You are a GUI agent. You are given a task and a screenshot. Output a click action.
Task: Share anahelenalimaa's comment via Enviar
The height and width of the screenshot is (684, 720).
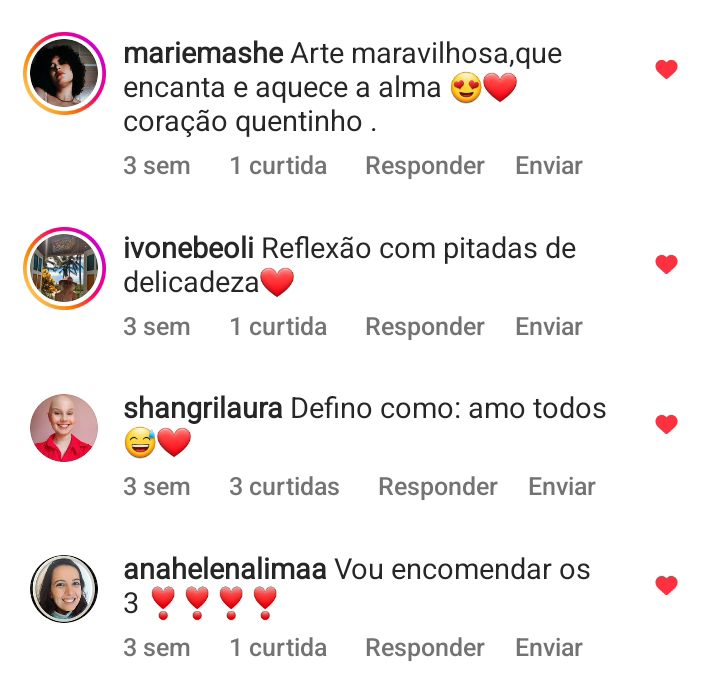548,648
